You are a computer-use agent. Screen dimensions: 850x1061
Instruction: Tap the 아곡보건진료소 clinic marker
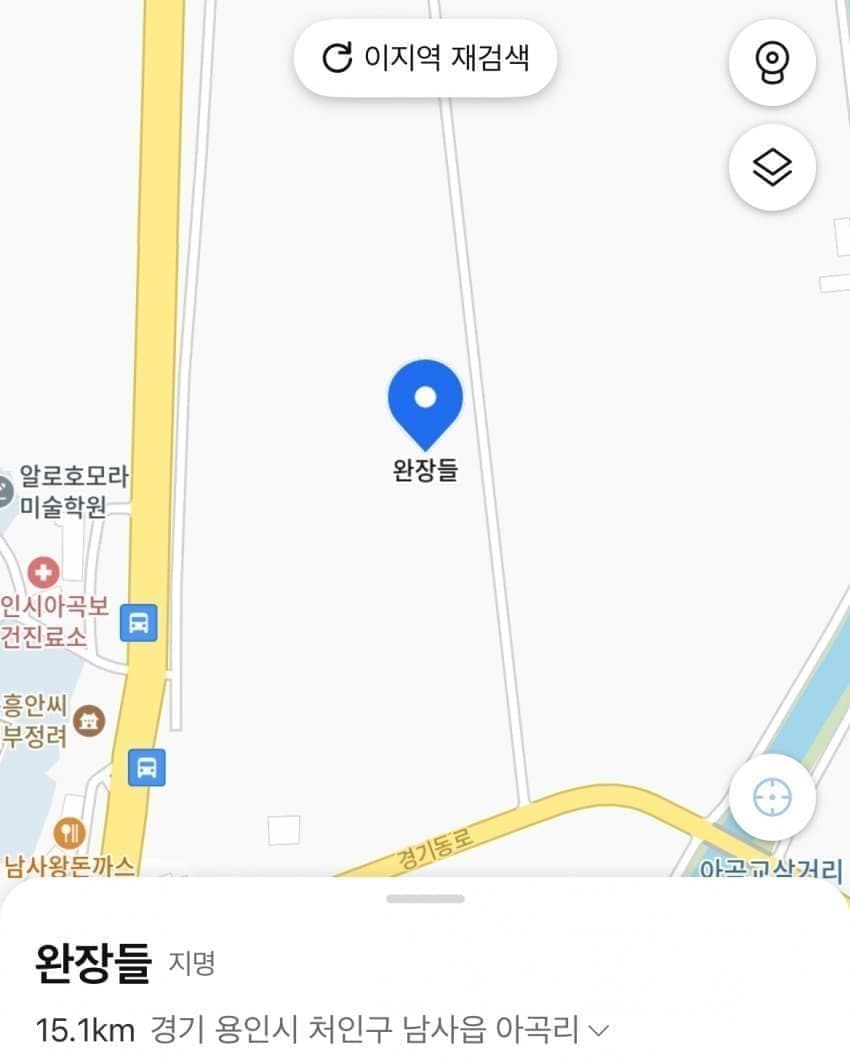pos(43,573)
